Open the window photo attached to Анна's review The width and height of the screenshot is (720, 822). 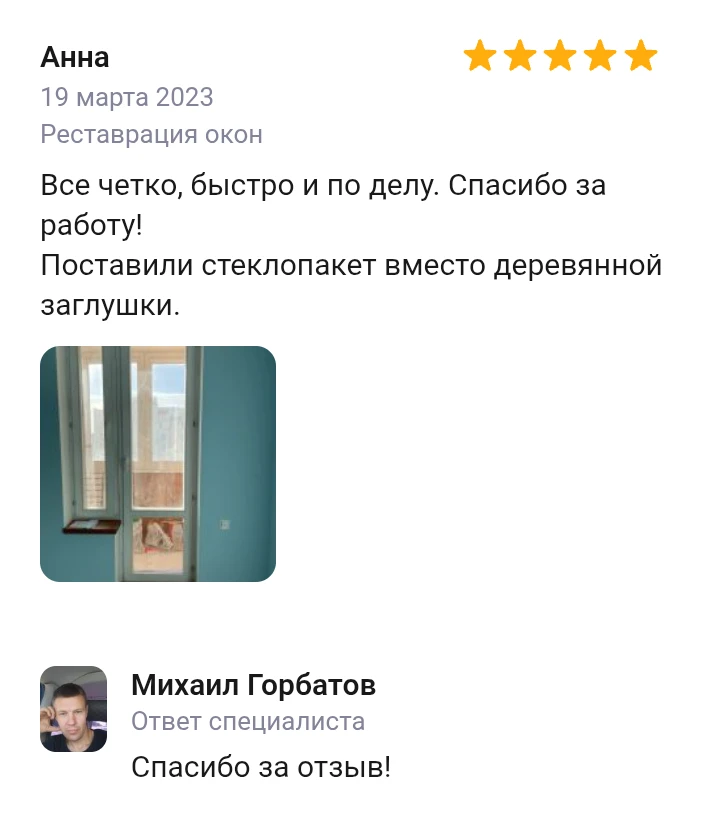coord(158,464)
